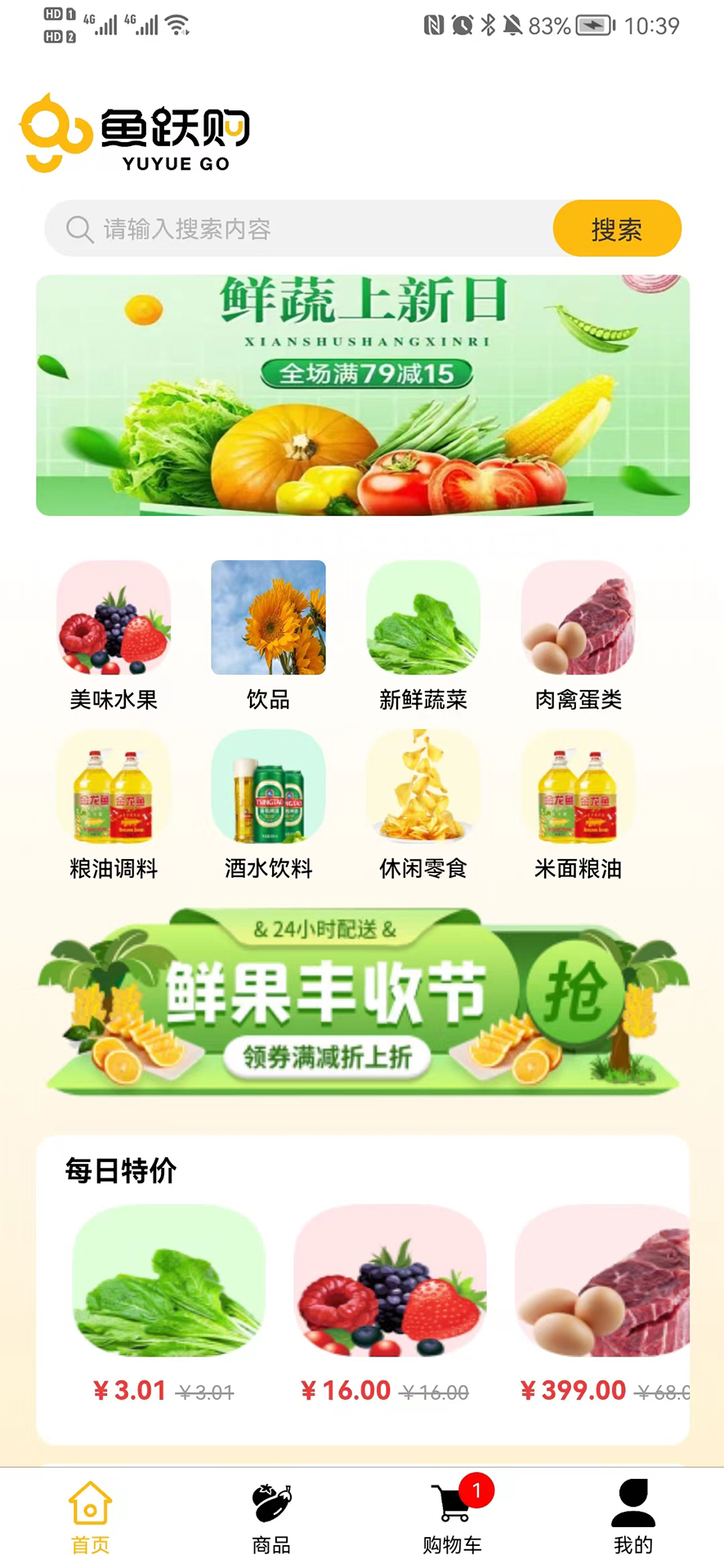724x1568 pixels.
Task: Go to the 我的 tab
Action: click(633, 1517)
